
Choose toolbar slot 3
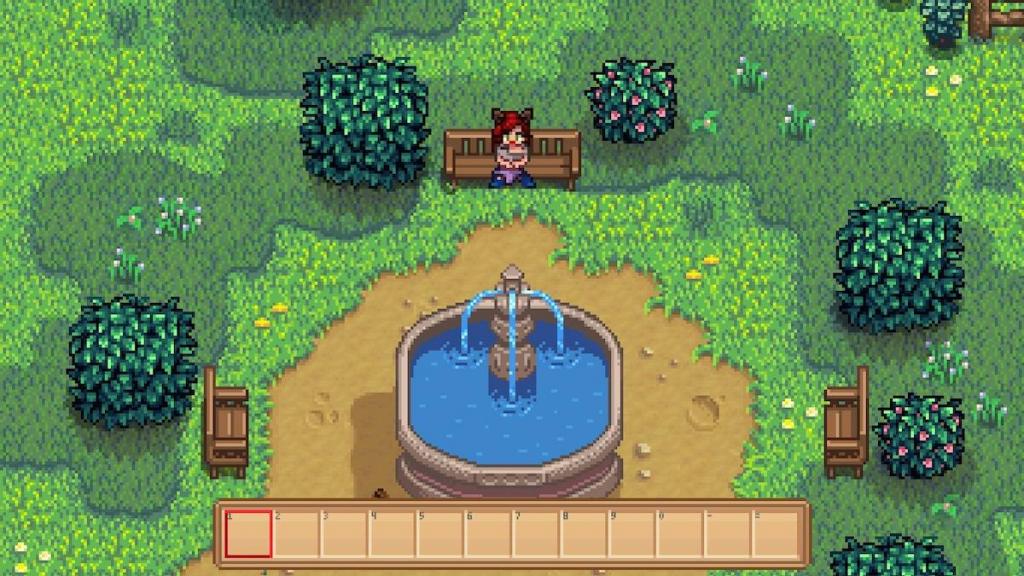(x=344, y=534)
